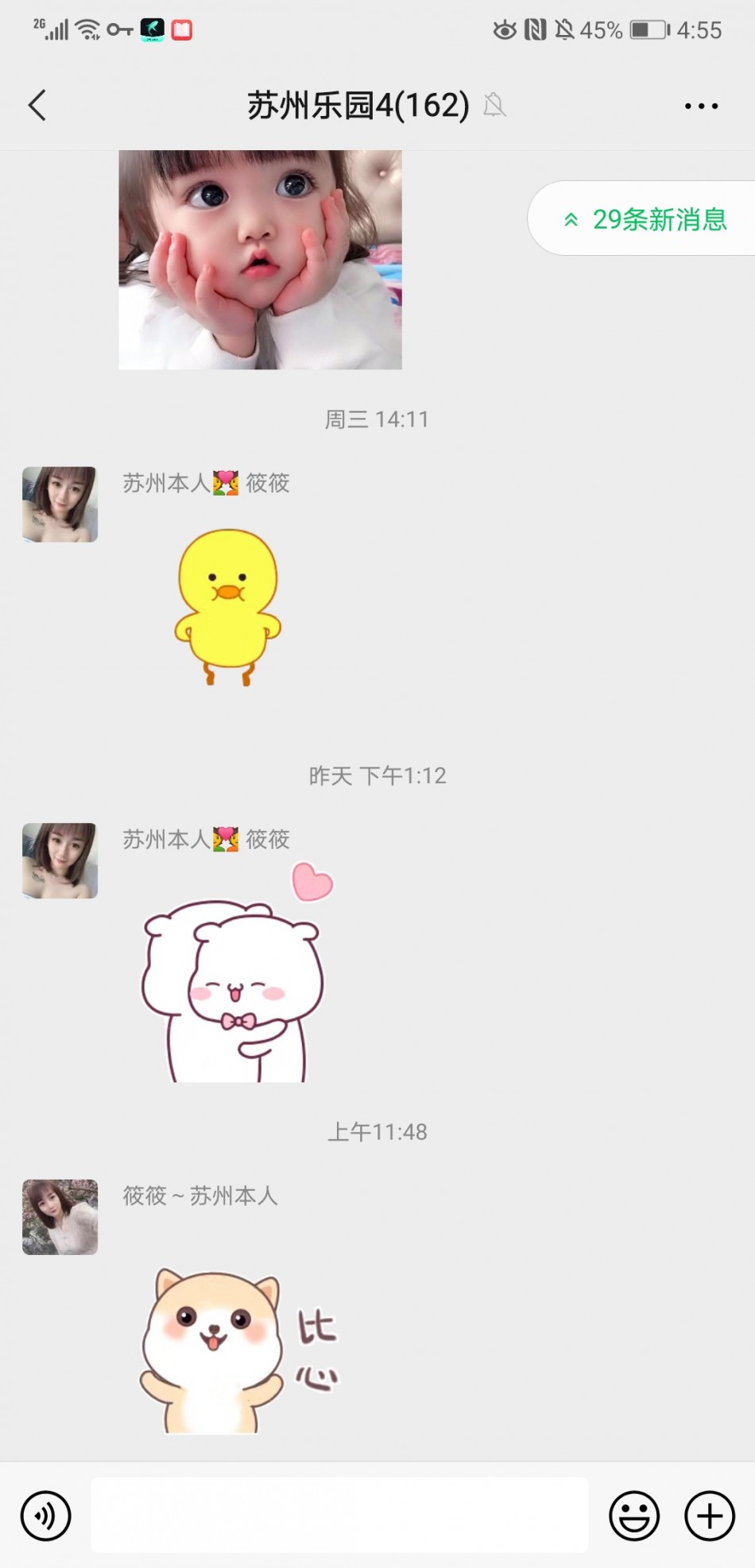Open profile of 筱筱～苏州本人 avatar
This screenshot has width=755, height=1568.
click(x=60, y=1217)
